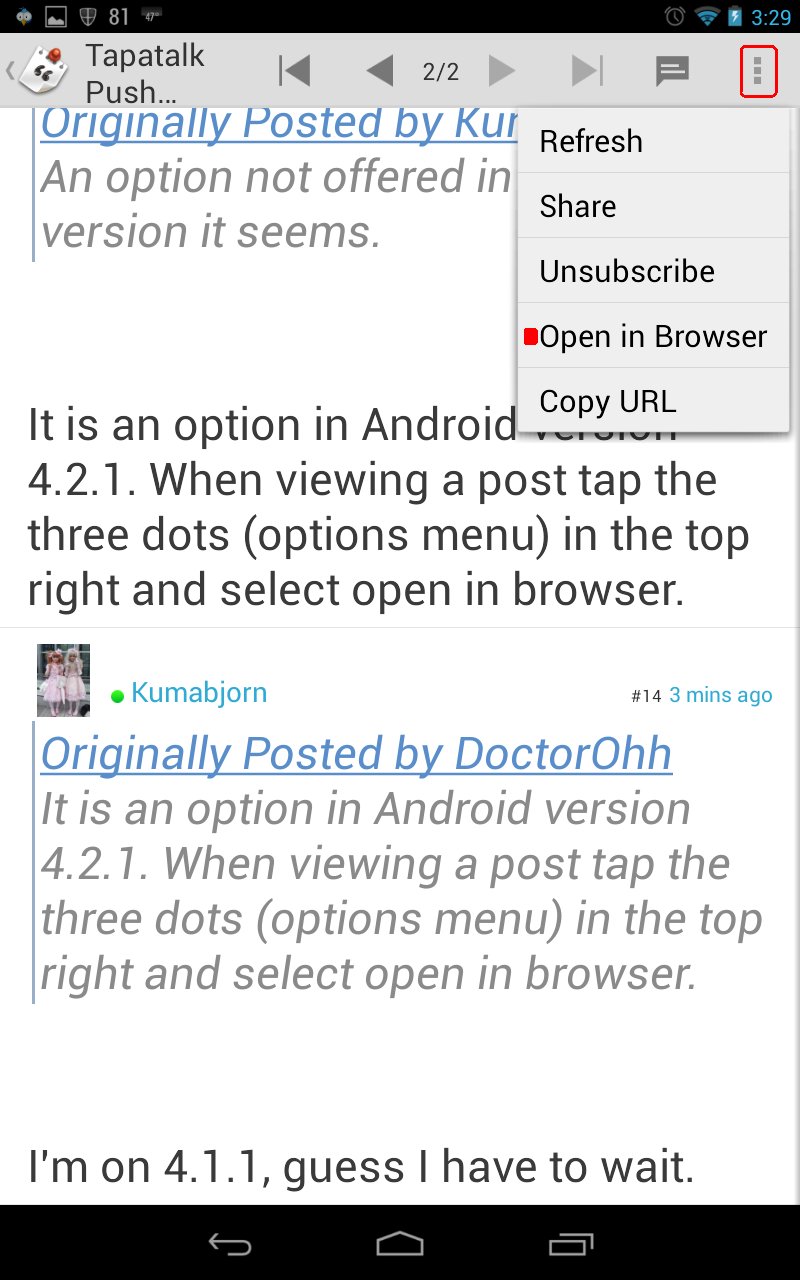Tap the three-dot overflow icon
Screen dimensions: 800x1280
pyautogui.click(x=758, y=71)
